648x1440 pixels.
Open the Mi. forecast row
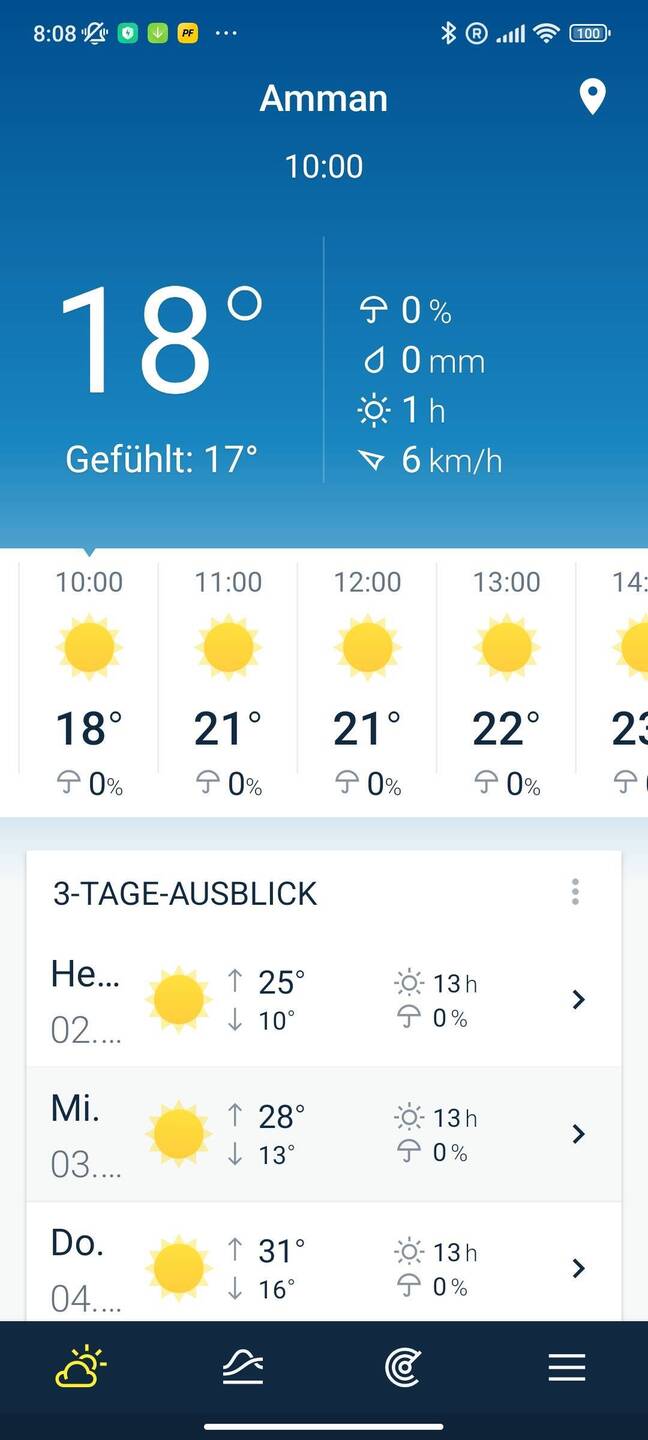pos(324,1134)
